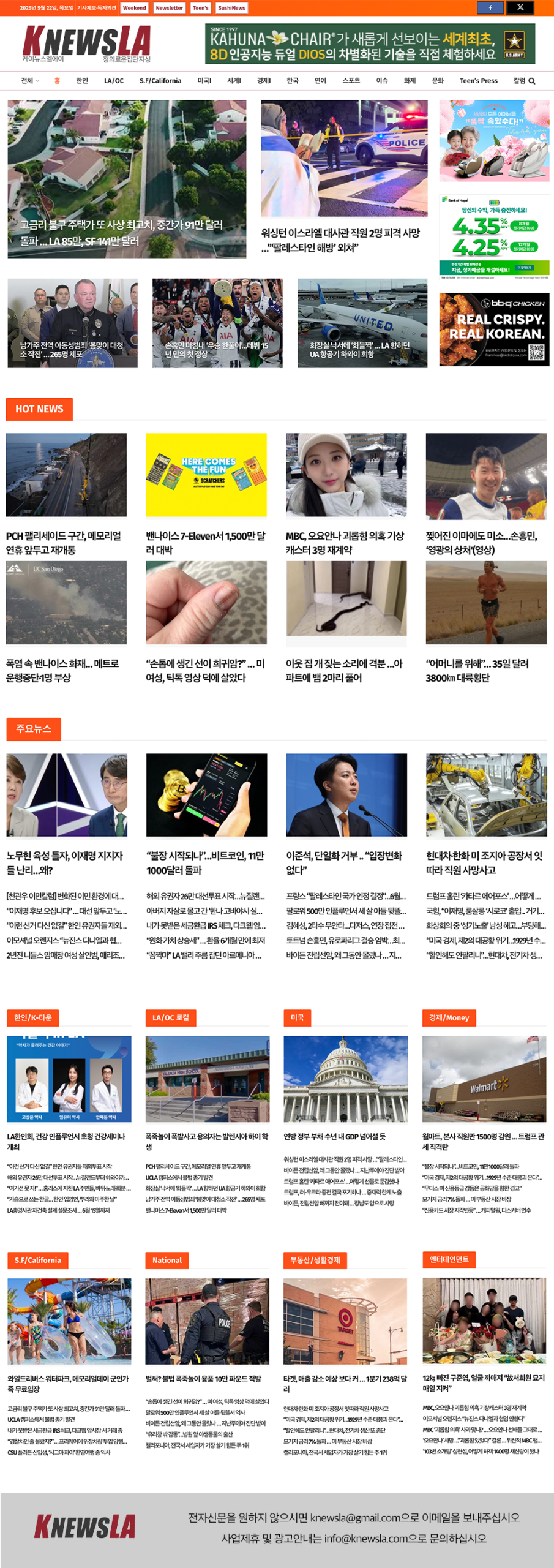Viewport: 554px width, 1568px height.
Task: Open the Newsletter button
Action: coord(169,8)
